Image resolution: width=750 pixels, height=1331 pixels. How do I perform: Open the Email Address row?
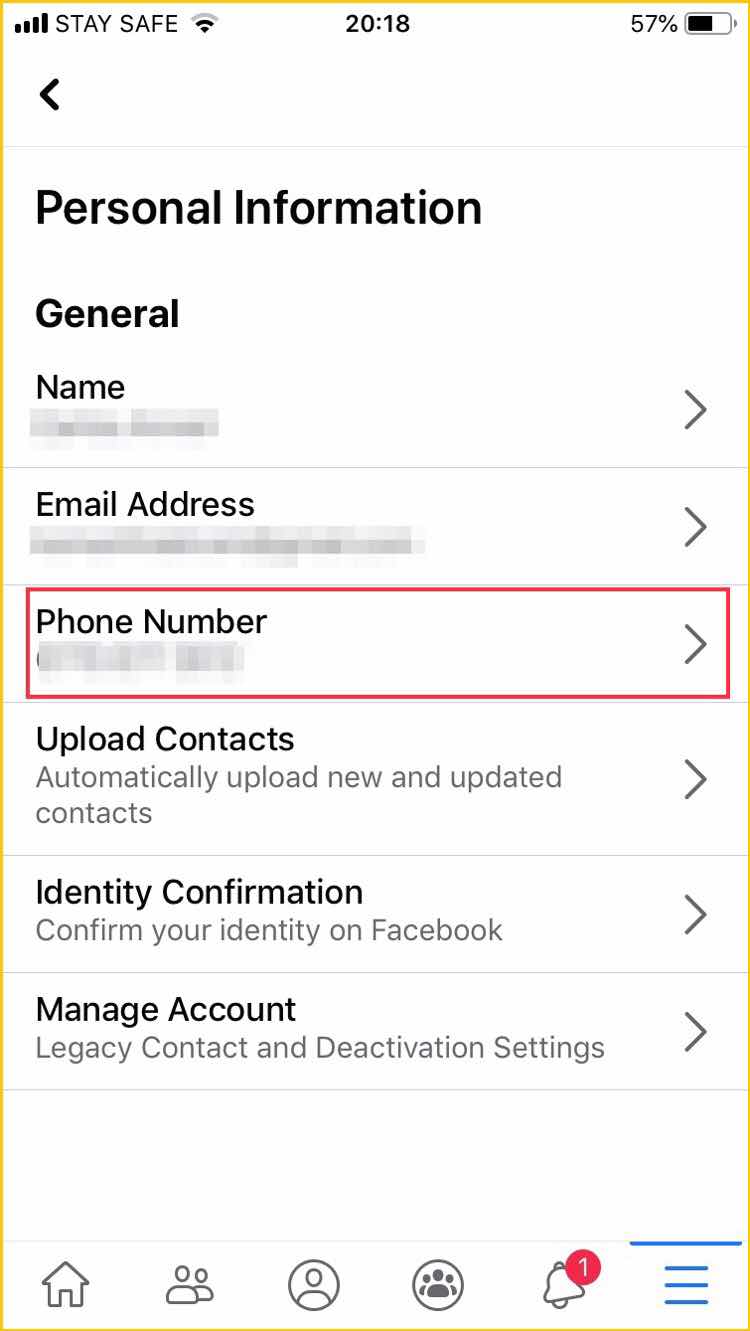375,526
